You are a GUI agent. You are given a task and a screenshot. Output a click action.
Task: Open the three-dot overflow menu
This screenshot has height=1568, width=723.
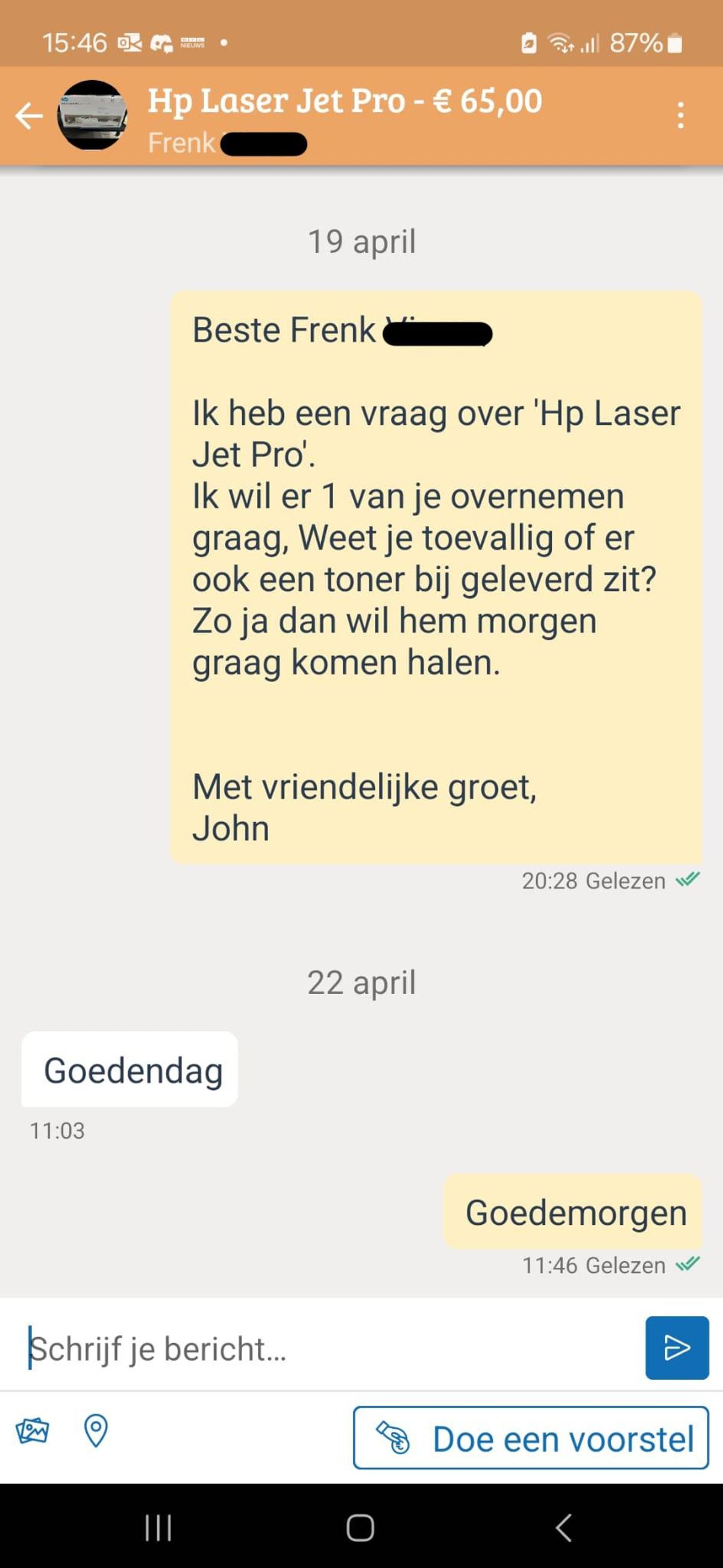coord(680,115)
